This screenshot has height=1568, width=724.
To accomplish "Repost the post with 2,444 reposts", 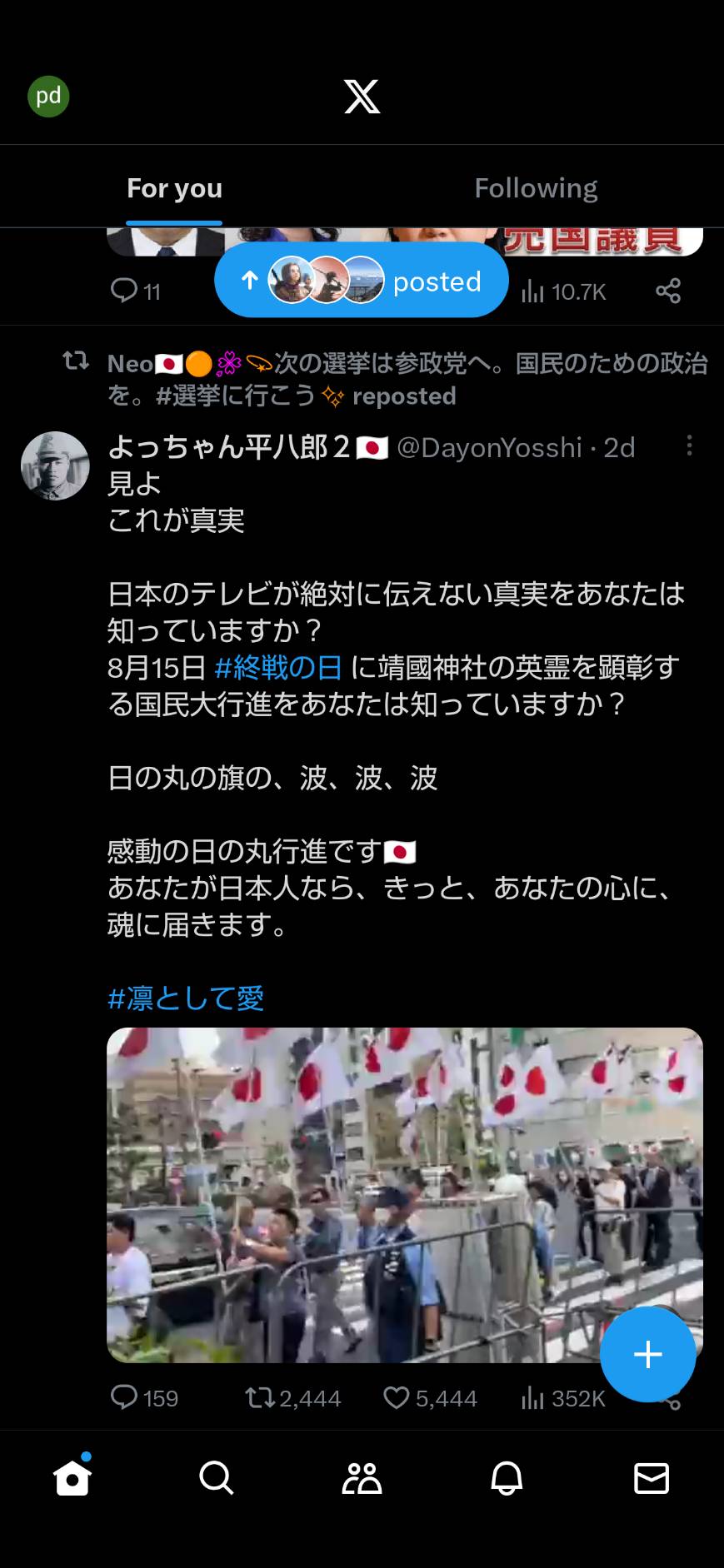I will (292, 1398).
